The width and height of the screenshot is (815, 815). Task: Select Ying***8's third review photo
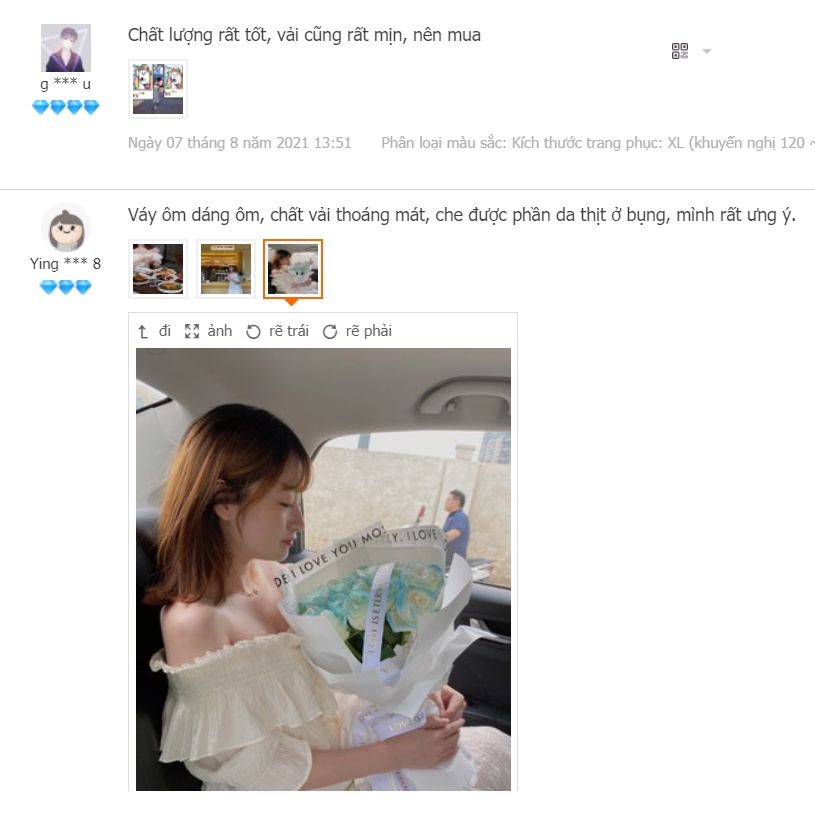[293, 269]
